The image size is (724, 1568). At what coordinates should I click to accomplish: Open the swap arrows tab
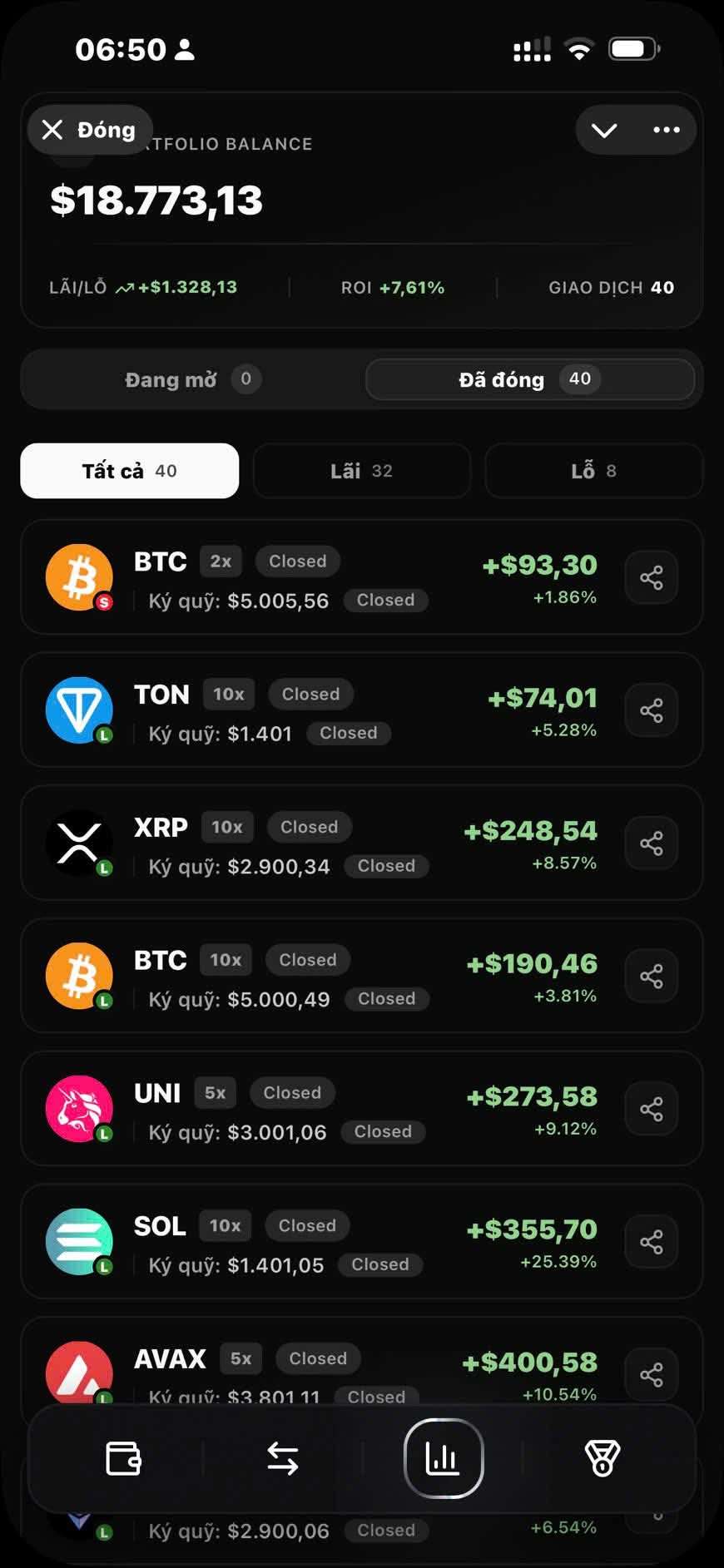click(x=283, y=1458)
